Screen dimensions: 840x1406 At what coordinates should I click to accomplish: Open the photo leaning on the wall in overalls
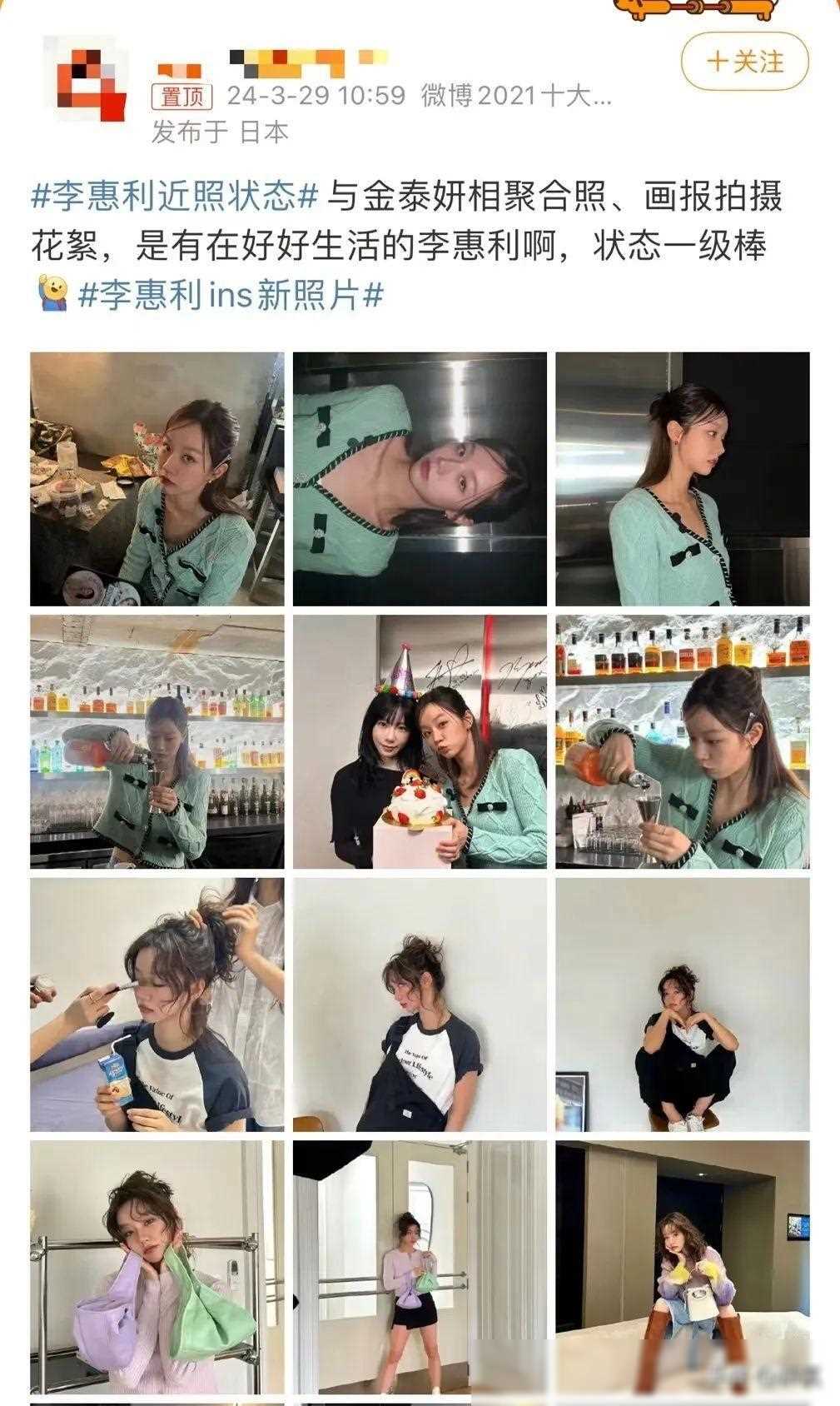420,1005
